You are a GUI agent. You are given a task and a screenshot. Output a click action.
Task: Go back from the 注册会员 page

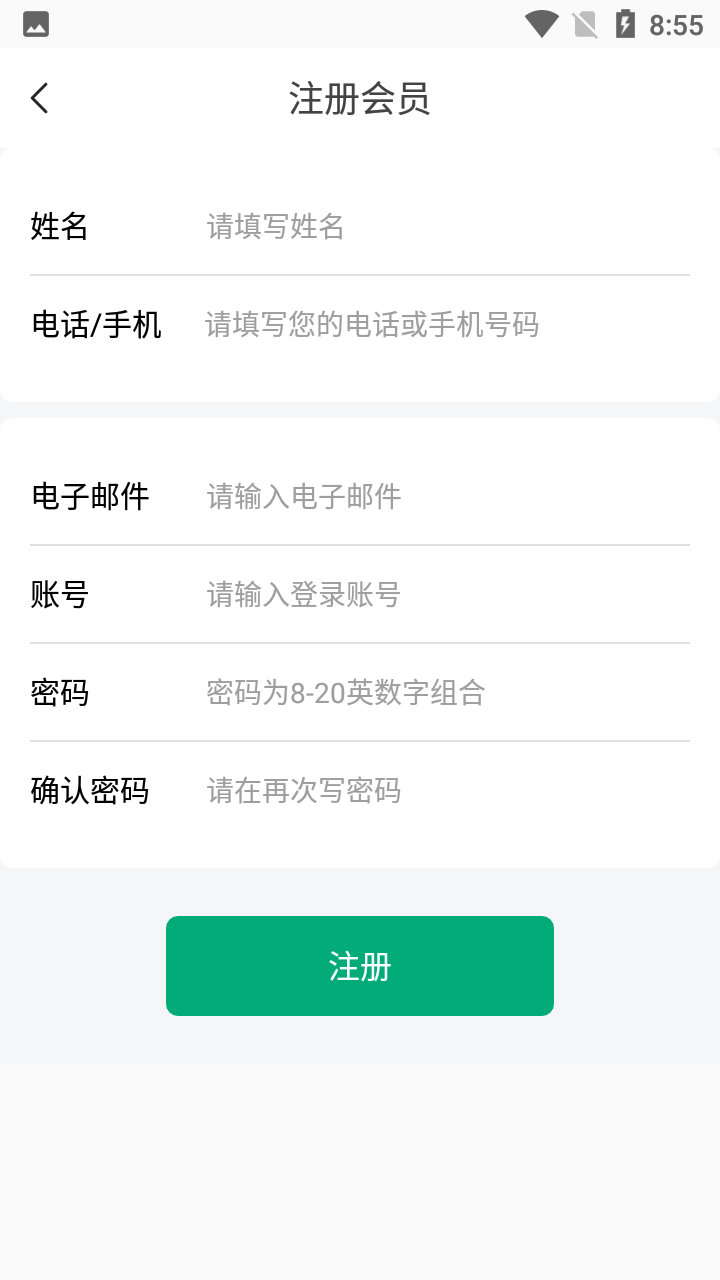[40, 98]
